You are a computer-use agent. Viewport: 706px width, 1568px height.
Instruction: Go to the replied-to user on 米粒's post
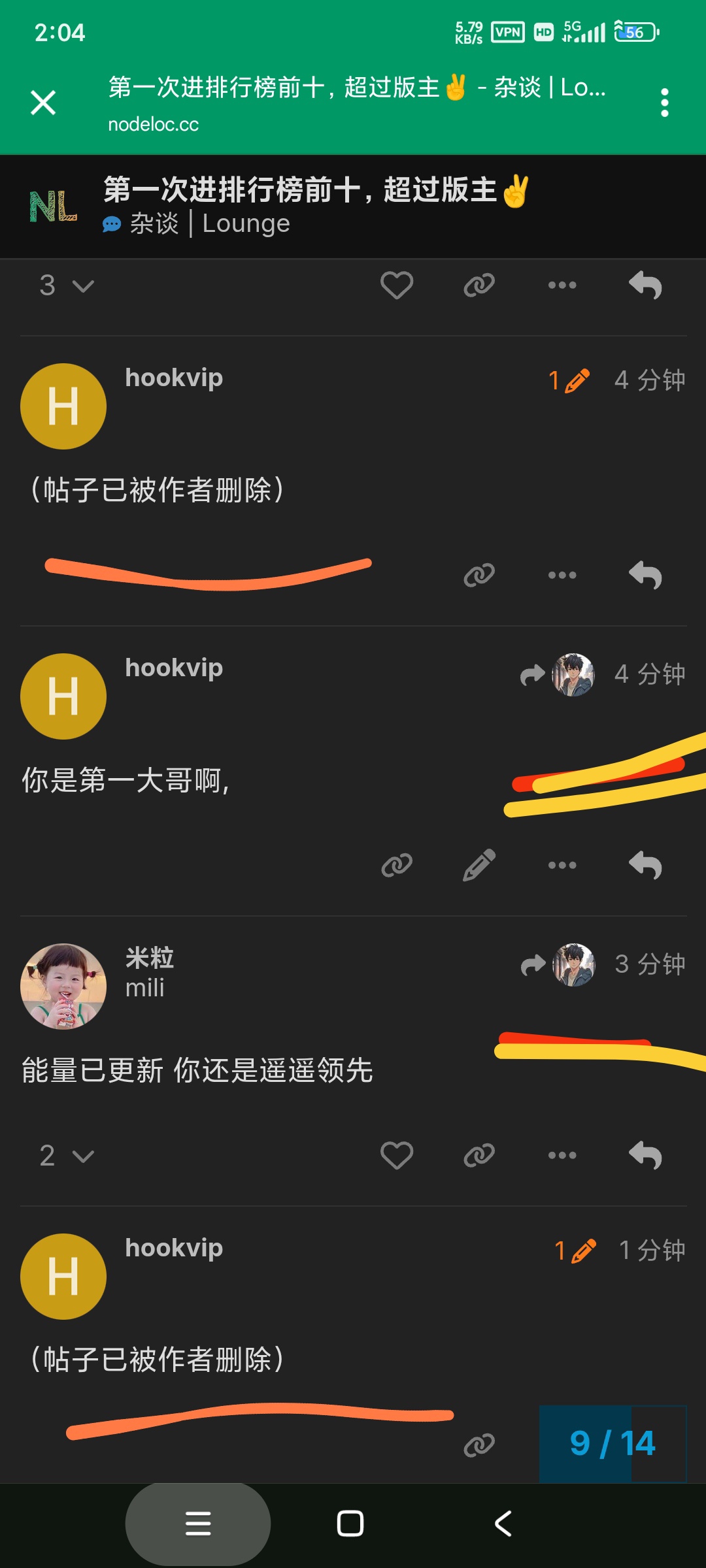coord(558,964)
